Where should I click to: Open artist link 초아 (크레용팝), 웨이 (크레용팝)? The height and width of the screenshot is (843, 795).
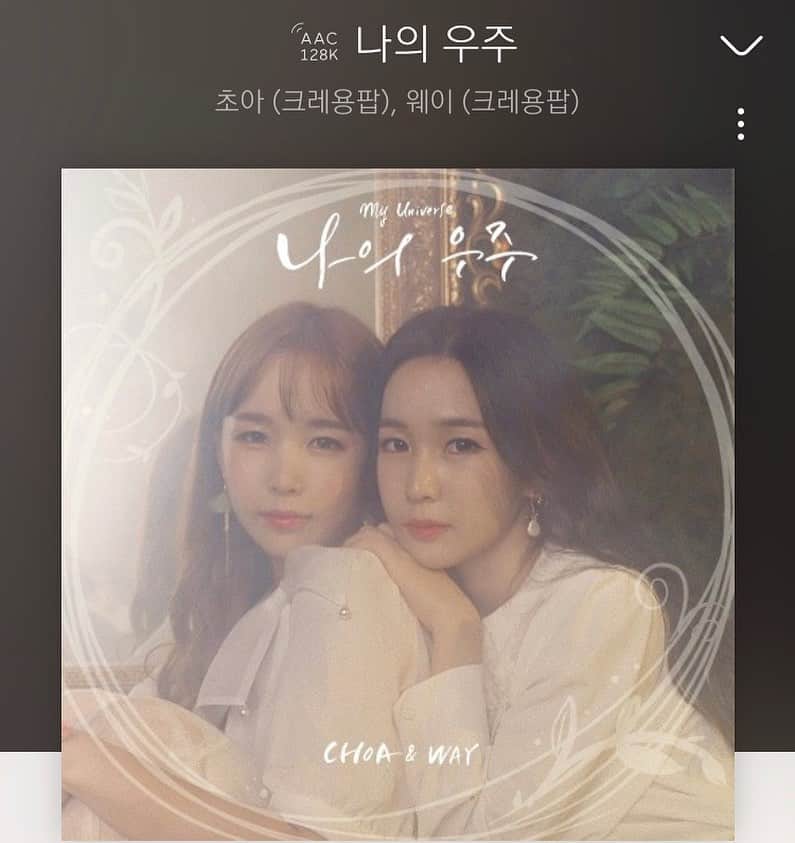[x=397, y=102]
